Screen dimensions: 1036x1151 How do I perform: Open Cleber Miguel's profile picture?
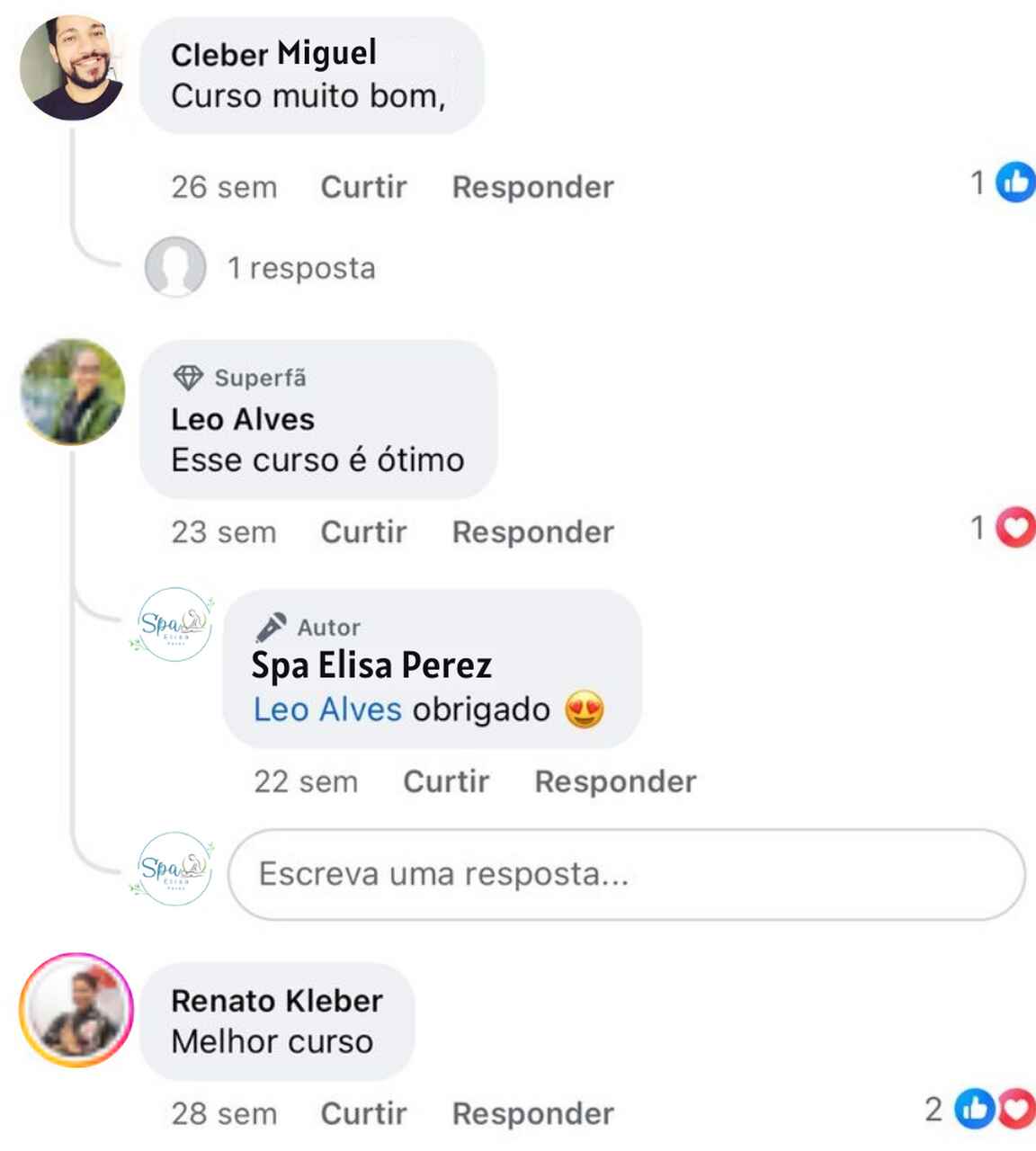(72, 68)
